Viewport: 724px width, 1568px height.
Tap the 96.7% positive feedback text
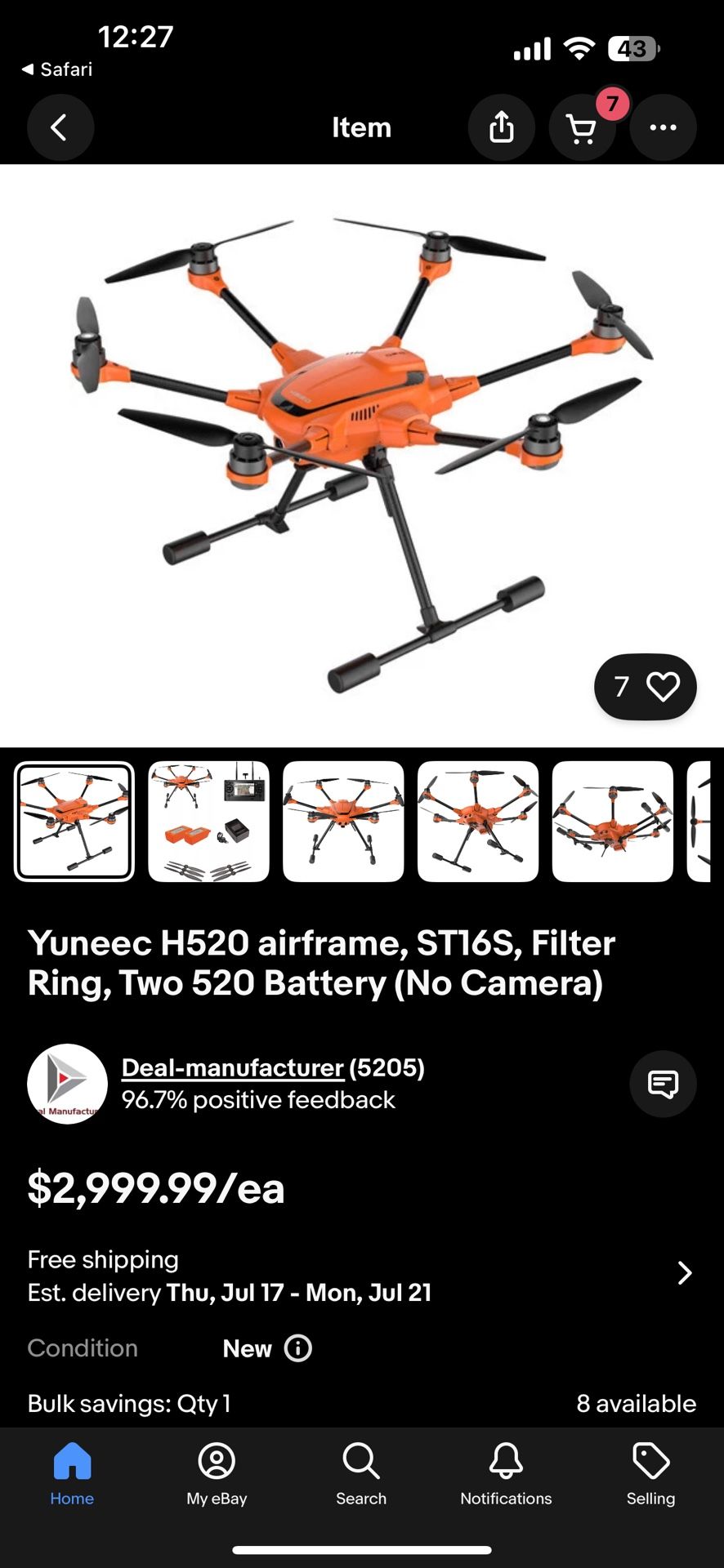click(257, 1100)
